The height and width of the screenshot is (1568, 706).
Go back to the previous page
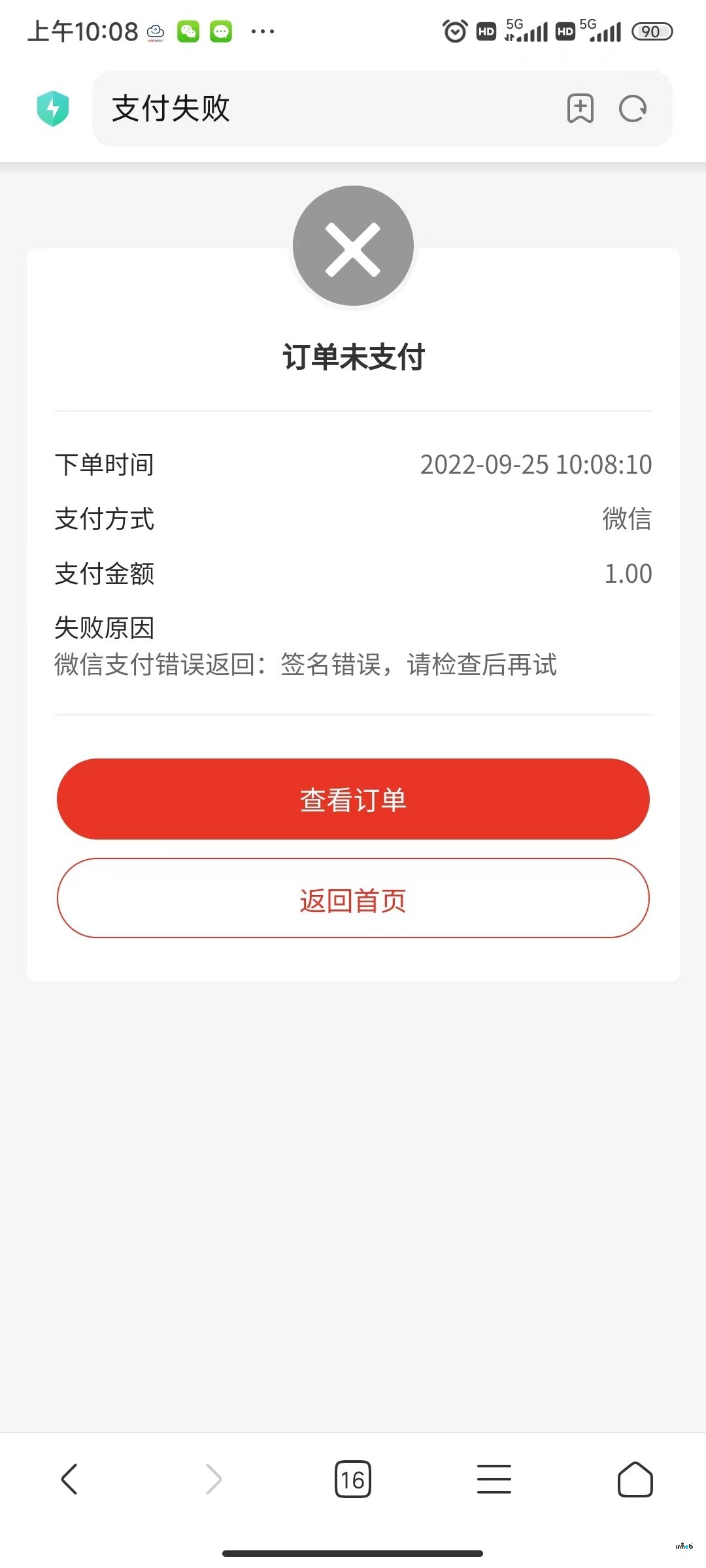pos(69,1479)
